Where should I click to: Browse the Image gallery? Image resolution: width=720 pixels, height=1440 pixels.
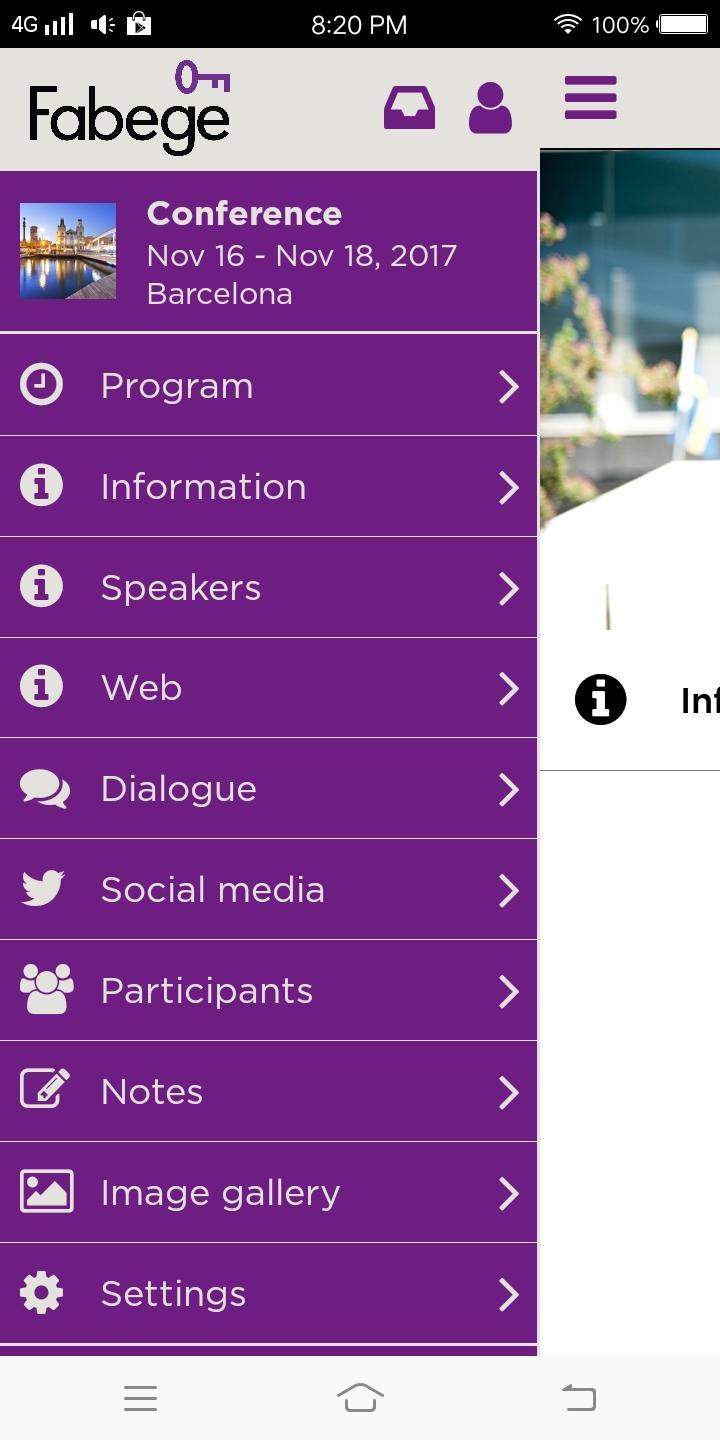coord(268,1193)
